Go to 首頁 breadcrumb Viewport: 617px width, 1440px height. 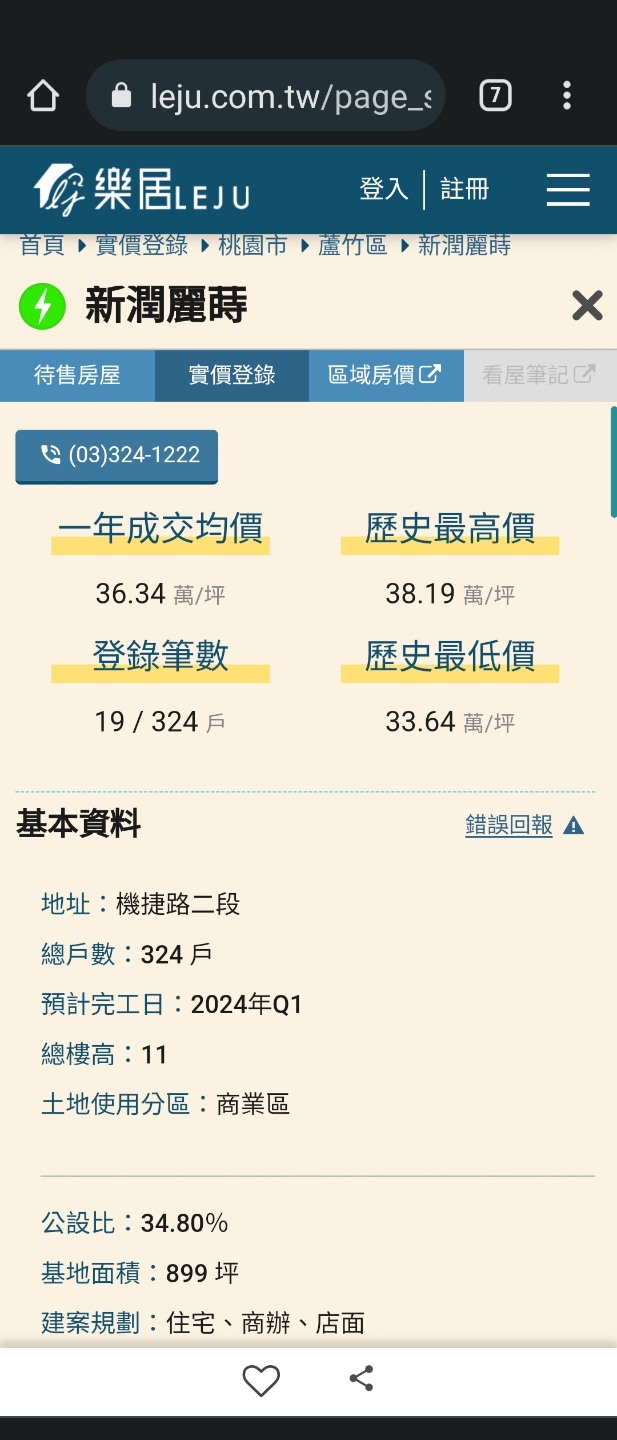[41, 246]
